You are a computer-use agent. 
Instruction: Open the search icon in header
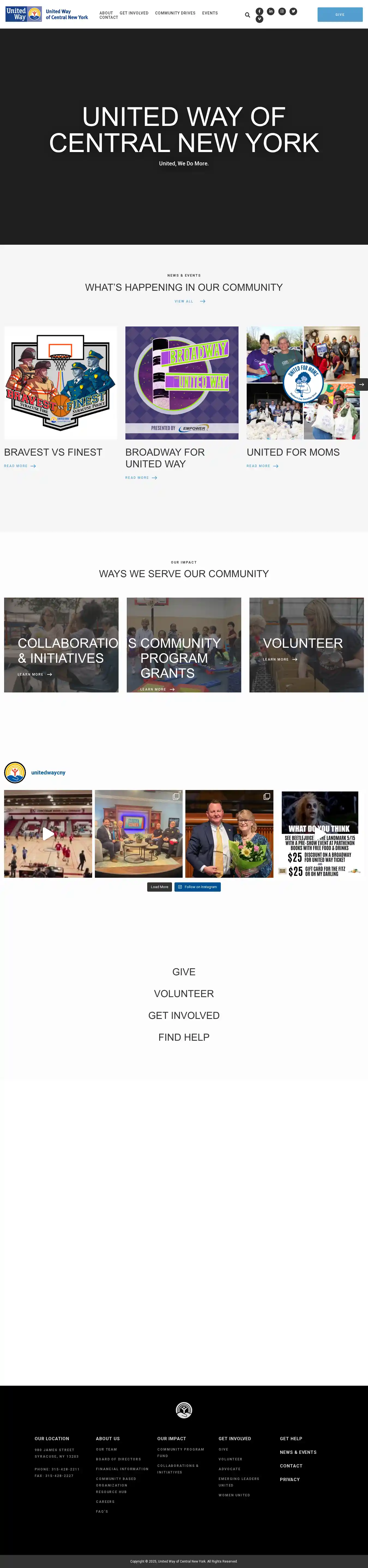[247, 15]
